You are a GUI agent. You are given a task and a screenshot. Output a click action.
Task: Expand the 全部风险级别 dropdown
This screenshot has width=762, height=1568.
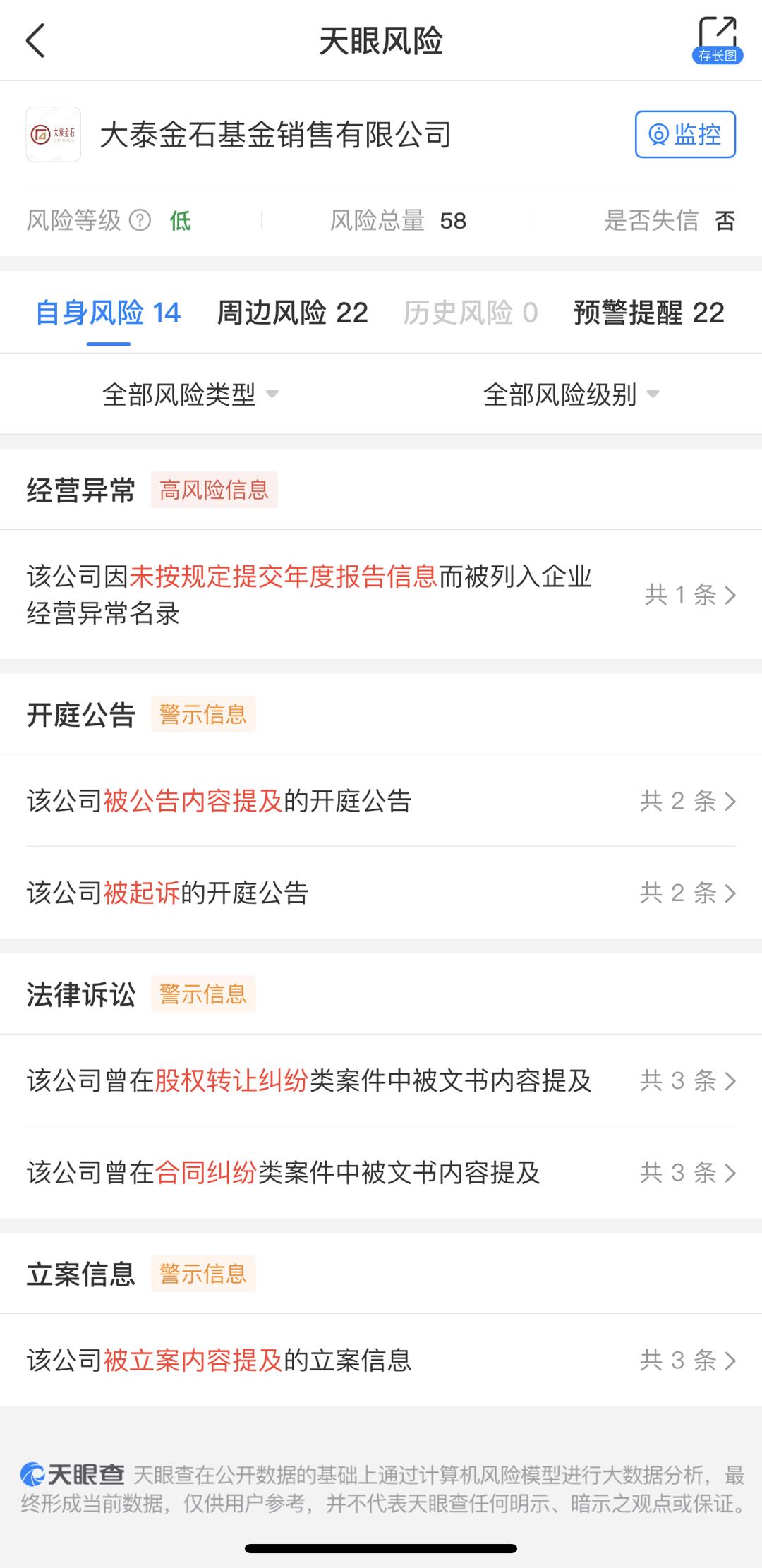[571, 394]
